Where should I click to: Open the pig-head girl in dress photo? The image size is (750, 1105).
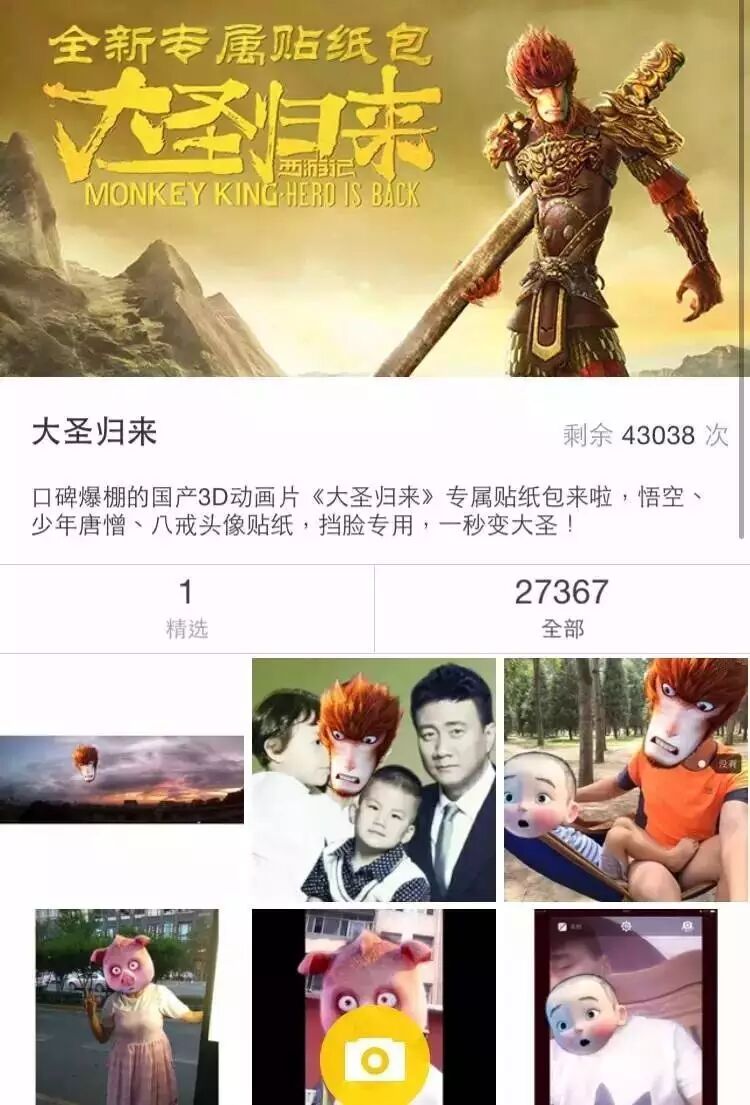click(x=126, y=1005)
